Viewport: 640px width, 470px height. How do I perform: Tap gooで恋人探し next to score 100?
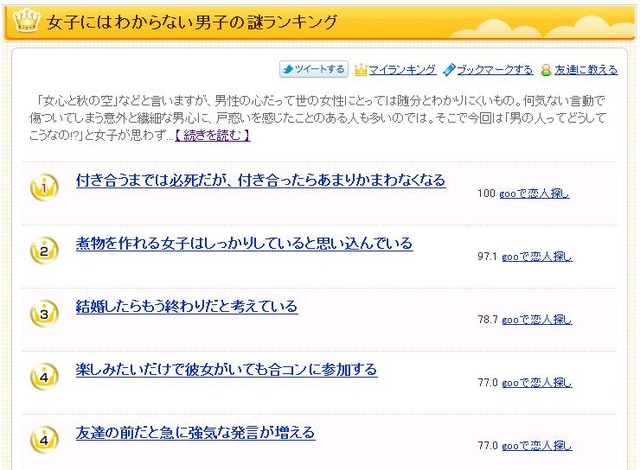coord(535,193)
